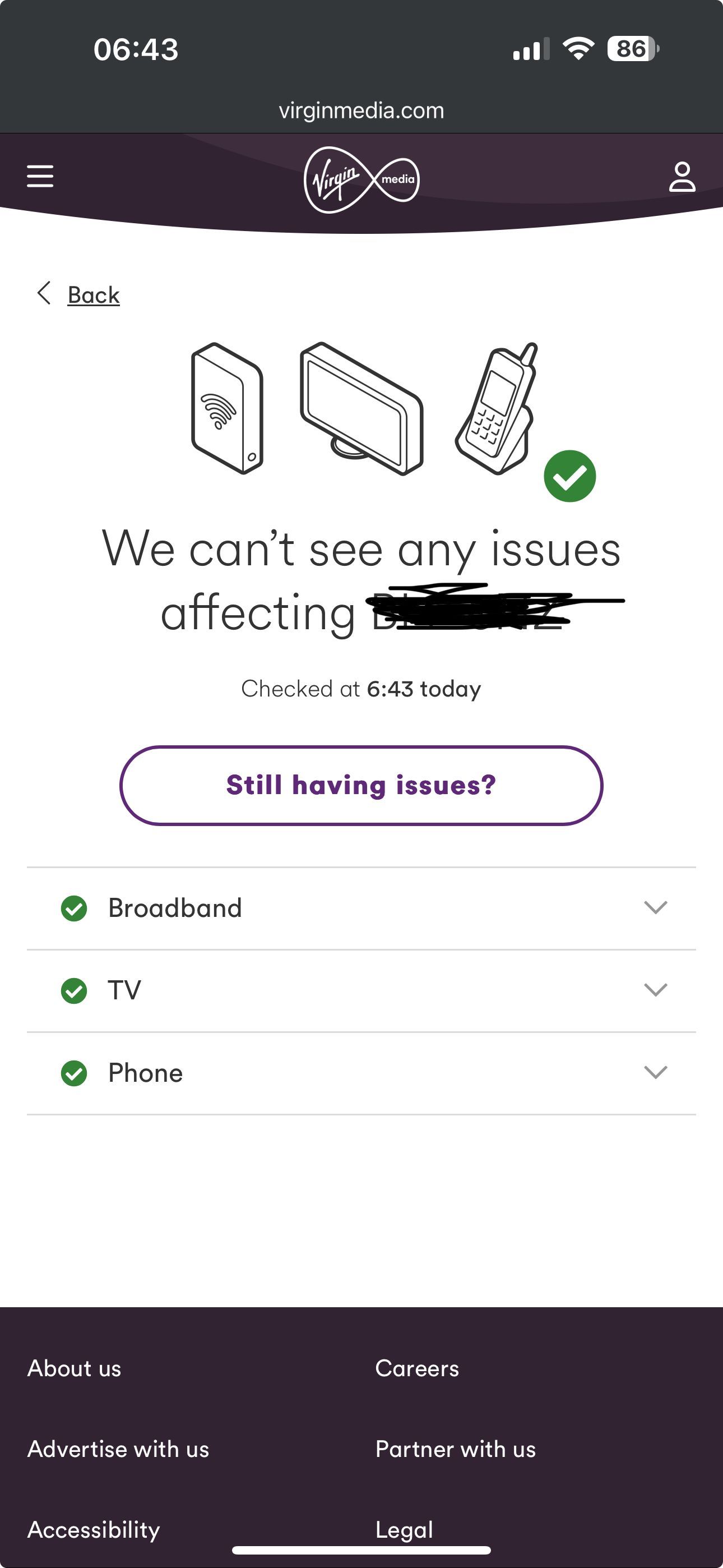Open the hamburger menu
Viewport: 723px width, 1568px height.
40,177
